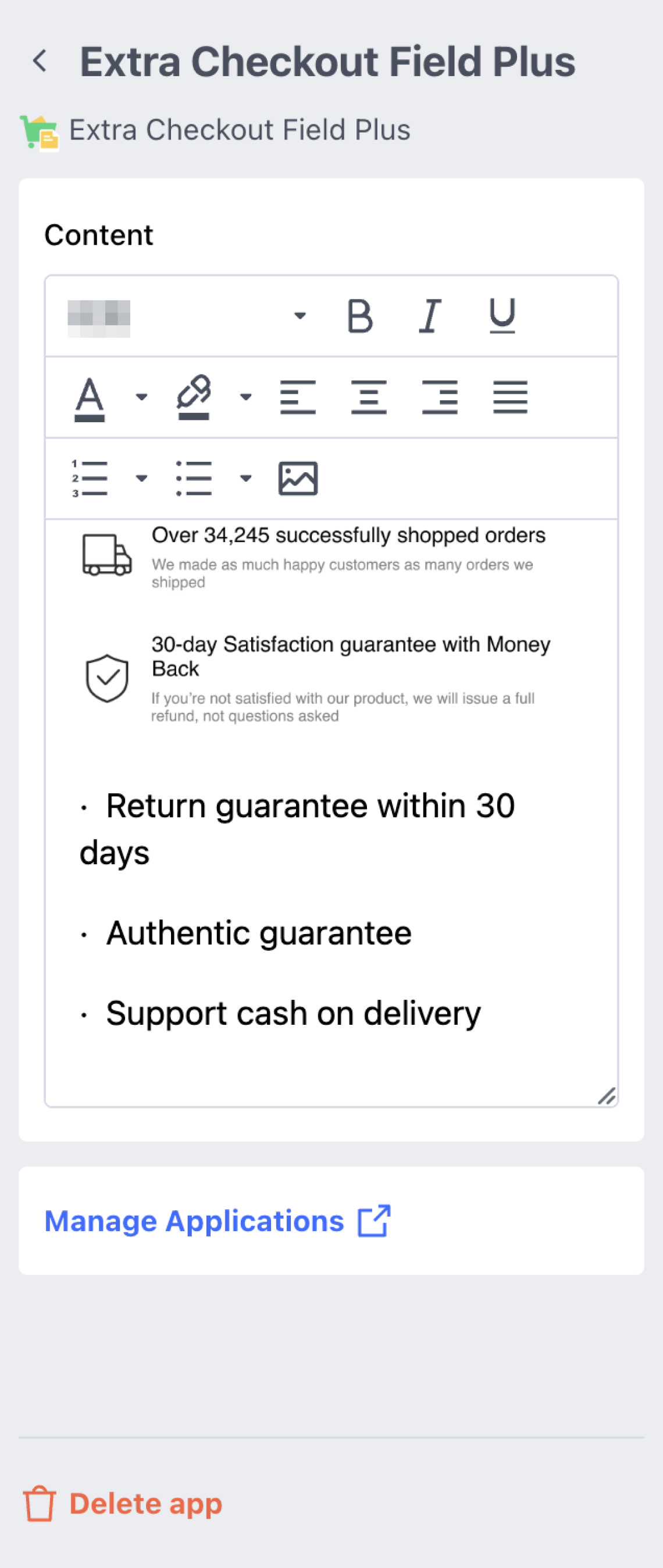Image resolution: width=663 pixels, height=1568 pixels.
Task: Align text to the right
Action: [440, 397]
